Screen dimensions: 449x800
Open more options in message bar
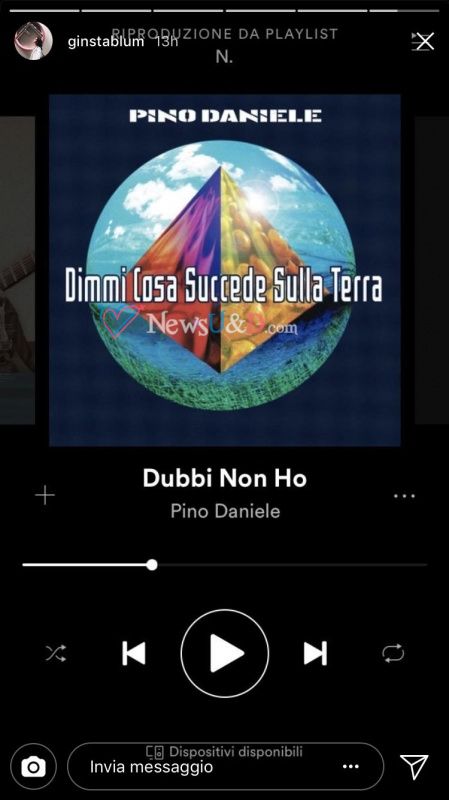click(351, 766)
